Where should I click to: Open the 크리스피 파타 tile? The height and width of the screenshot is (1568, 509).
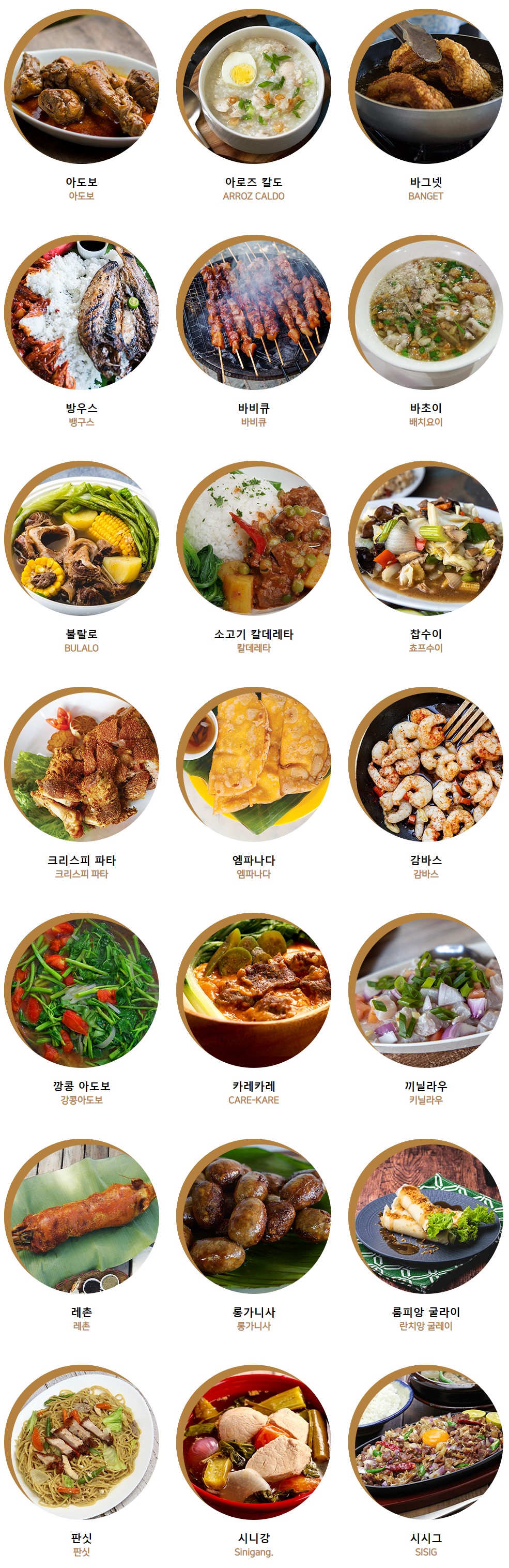click(x=82, y=764)
